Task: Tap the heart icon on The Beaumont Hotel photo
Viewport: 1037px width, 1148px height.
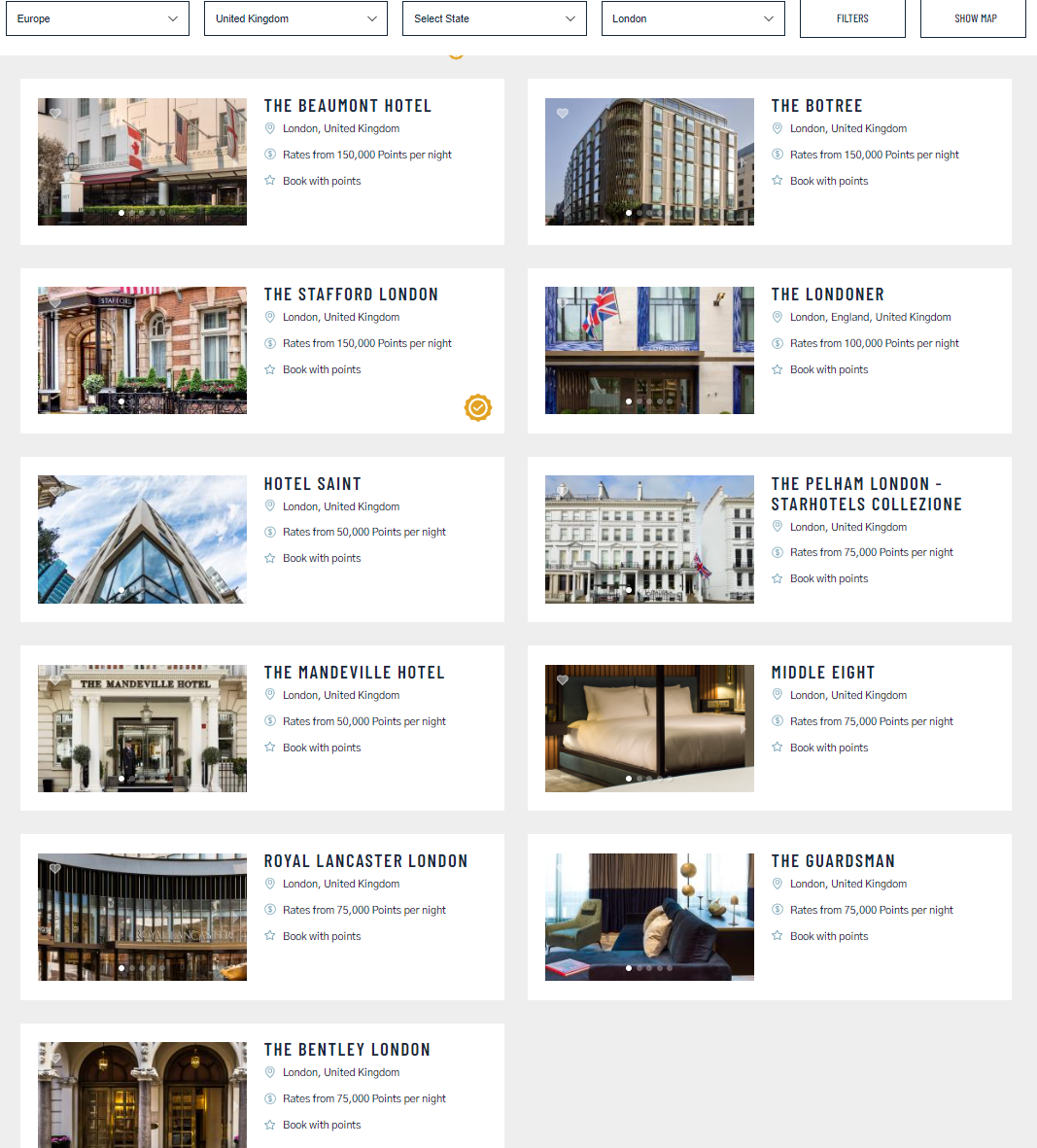Action: (55, 114)
